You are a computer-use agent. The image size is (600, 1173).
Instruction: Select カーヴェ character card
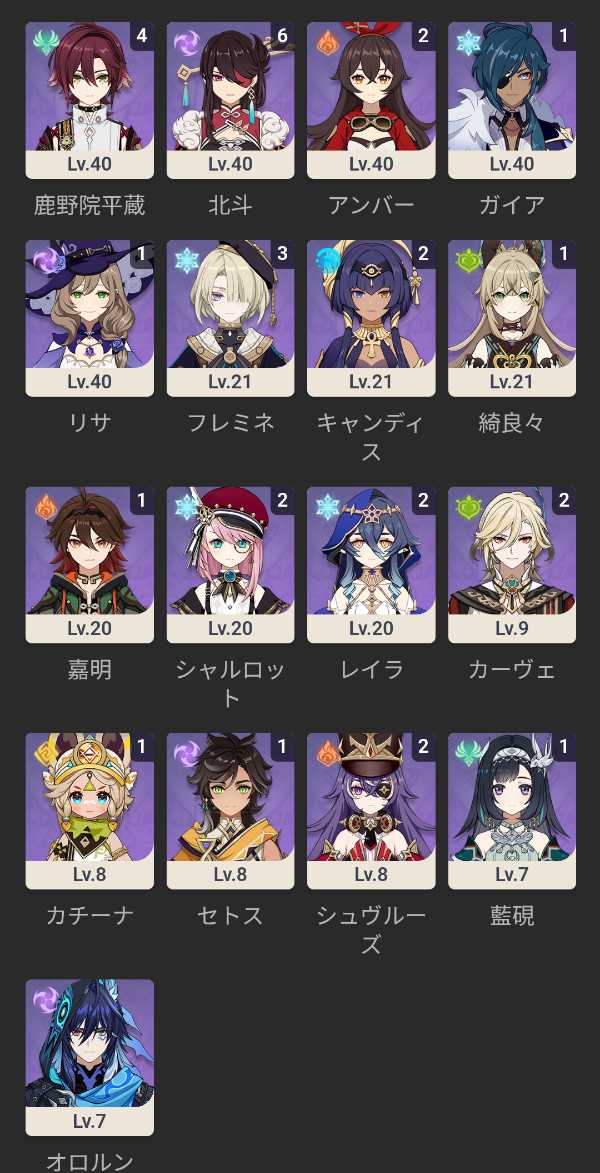(512, 564)
